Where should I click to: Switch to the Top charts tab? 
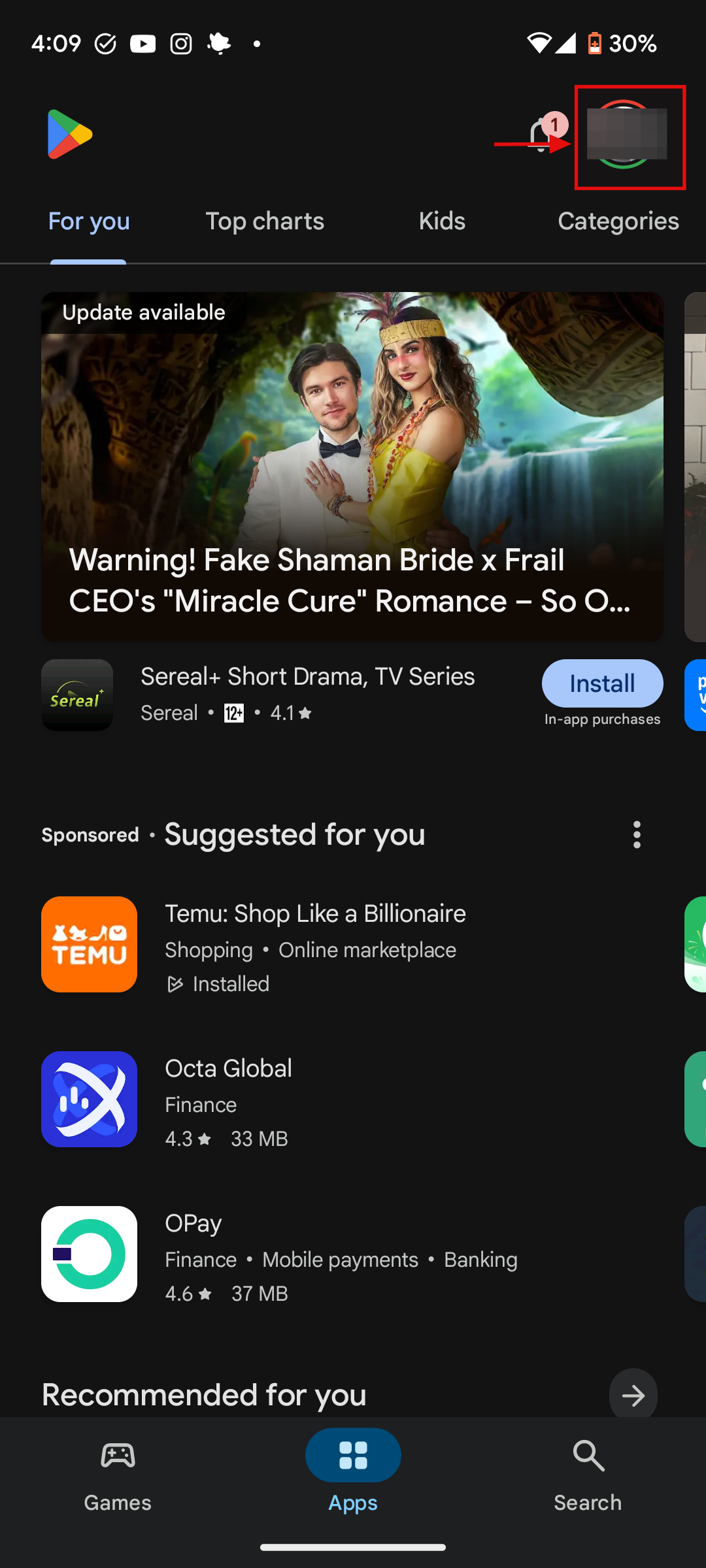click(x=265, y=221)
